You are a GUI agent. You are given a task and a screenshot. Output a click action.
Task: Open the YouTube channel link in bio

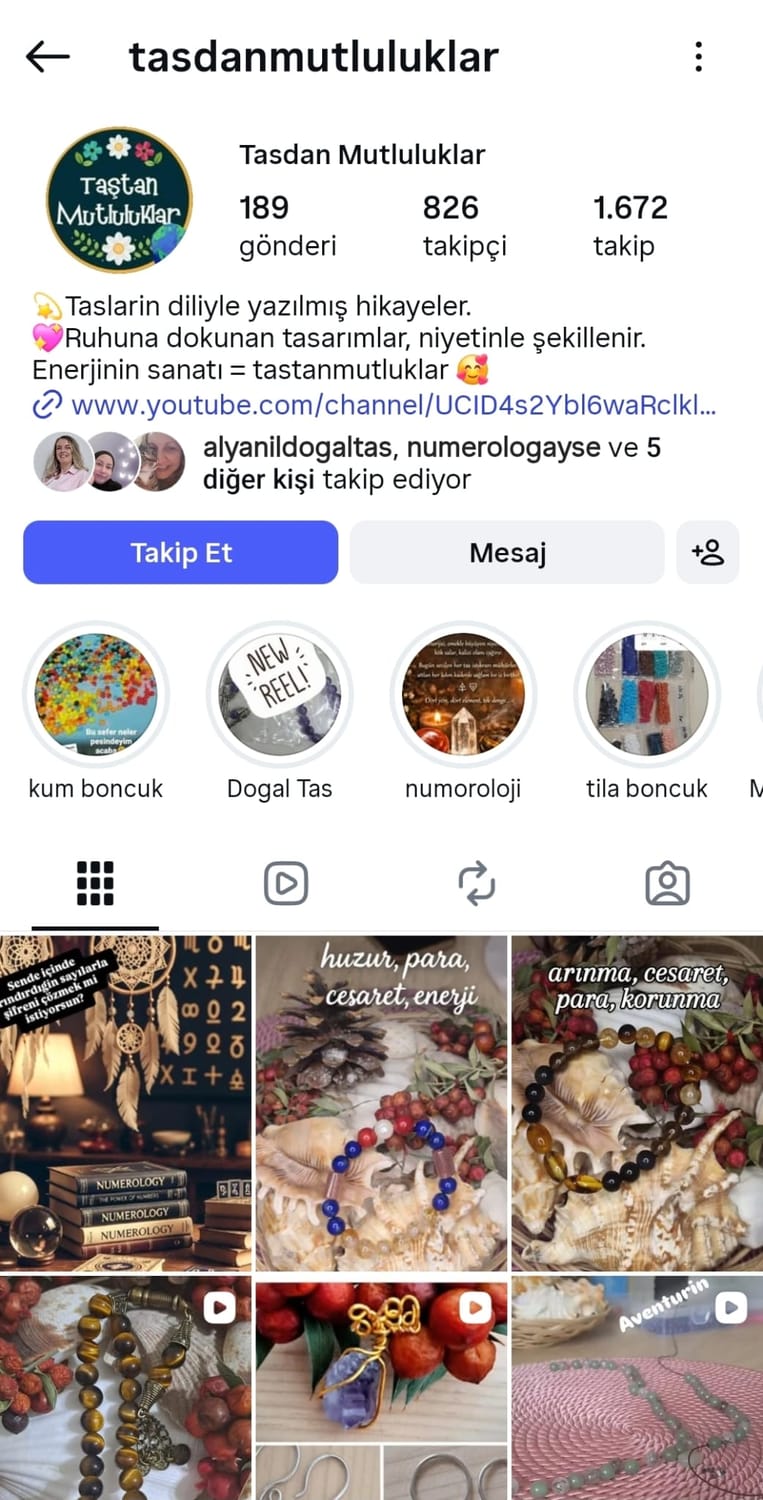click(x=393, y=405)
